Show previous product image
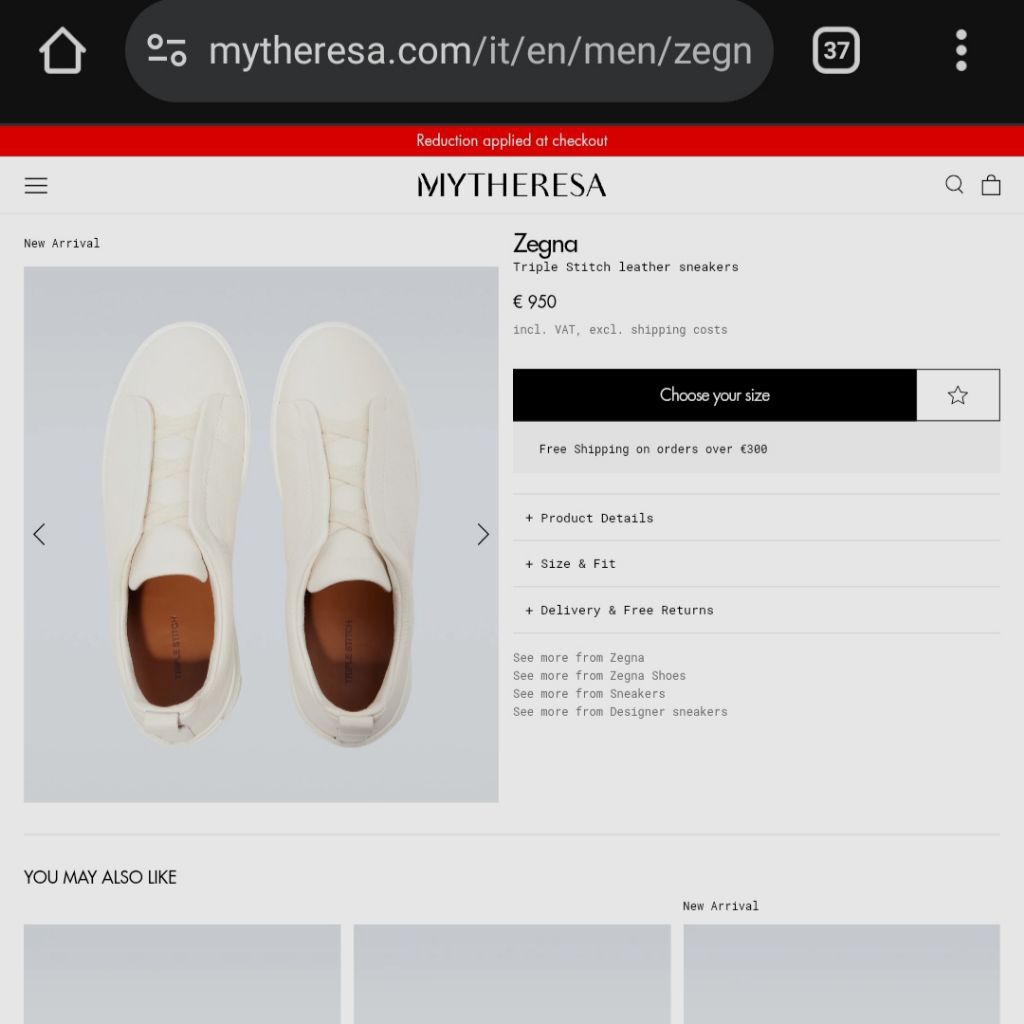 40,534
